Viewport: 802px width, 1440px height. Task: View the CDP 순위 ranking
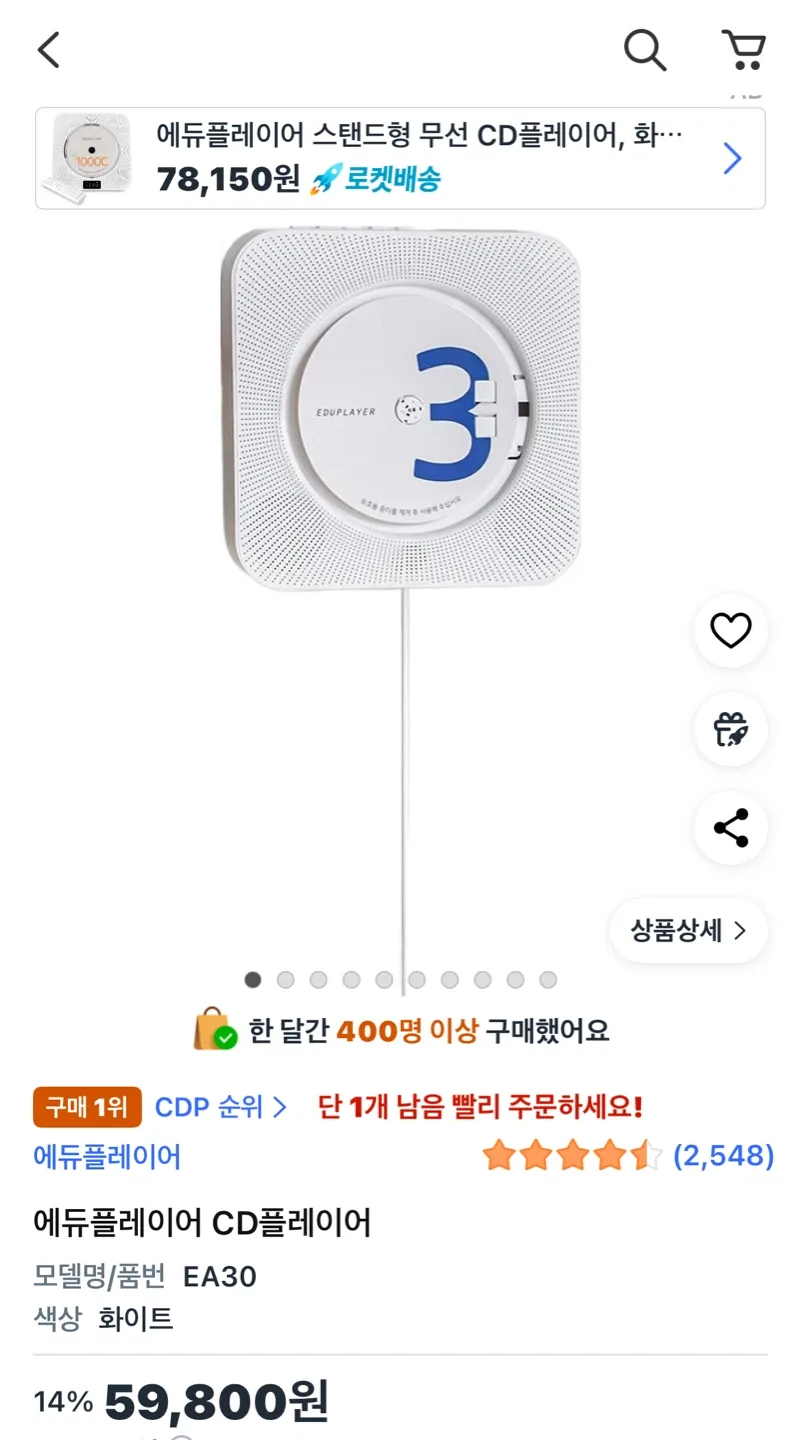[x=221, y=1107]
